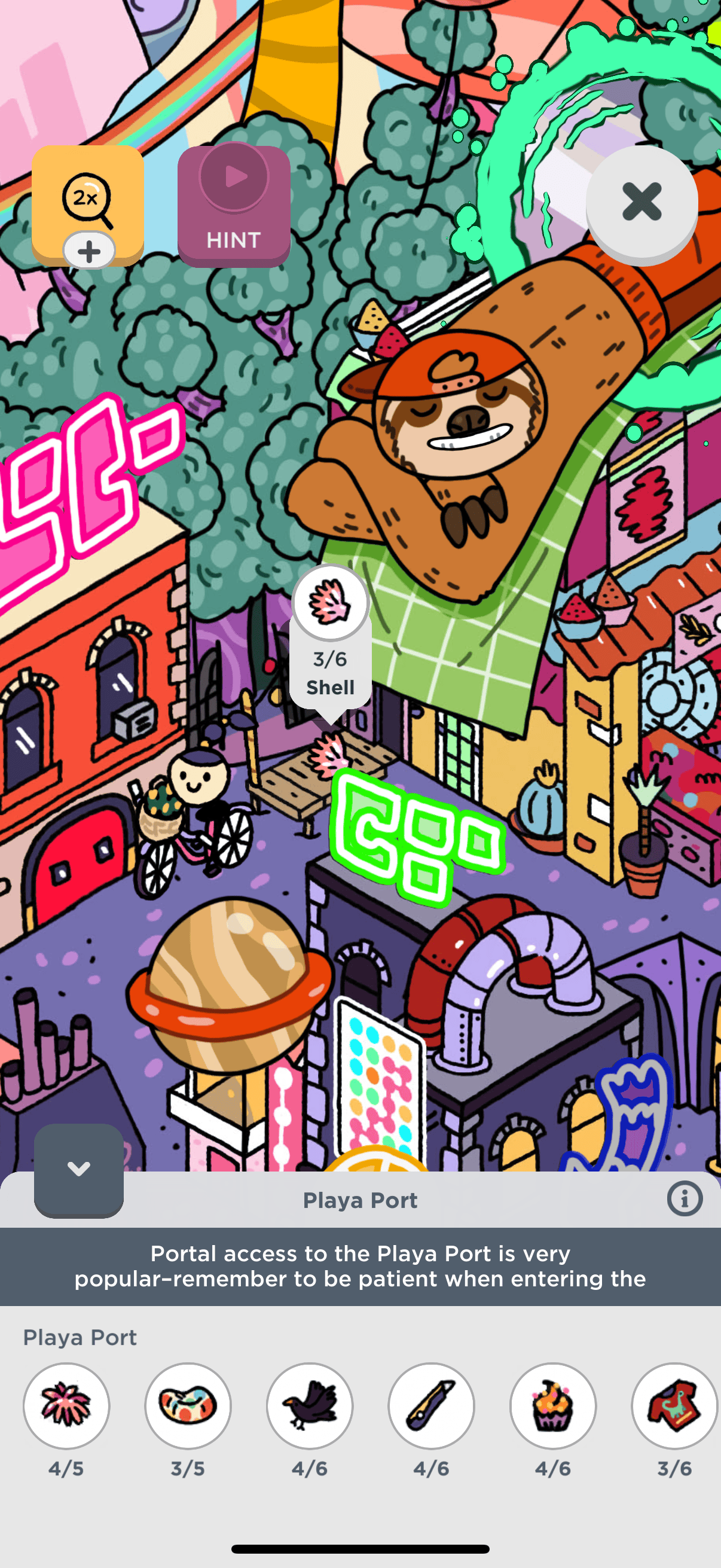
Task: Select the bean-shaped item showing 3/5
Action: (188, 1405)
